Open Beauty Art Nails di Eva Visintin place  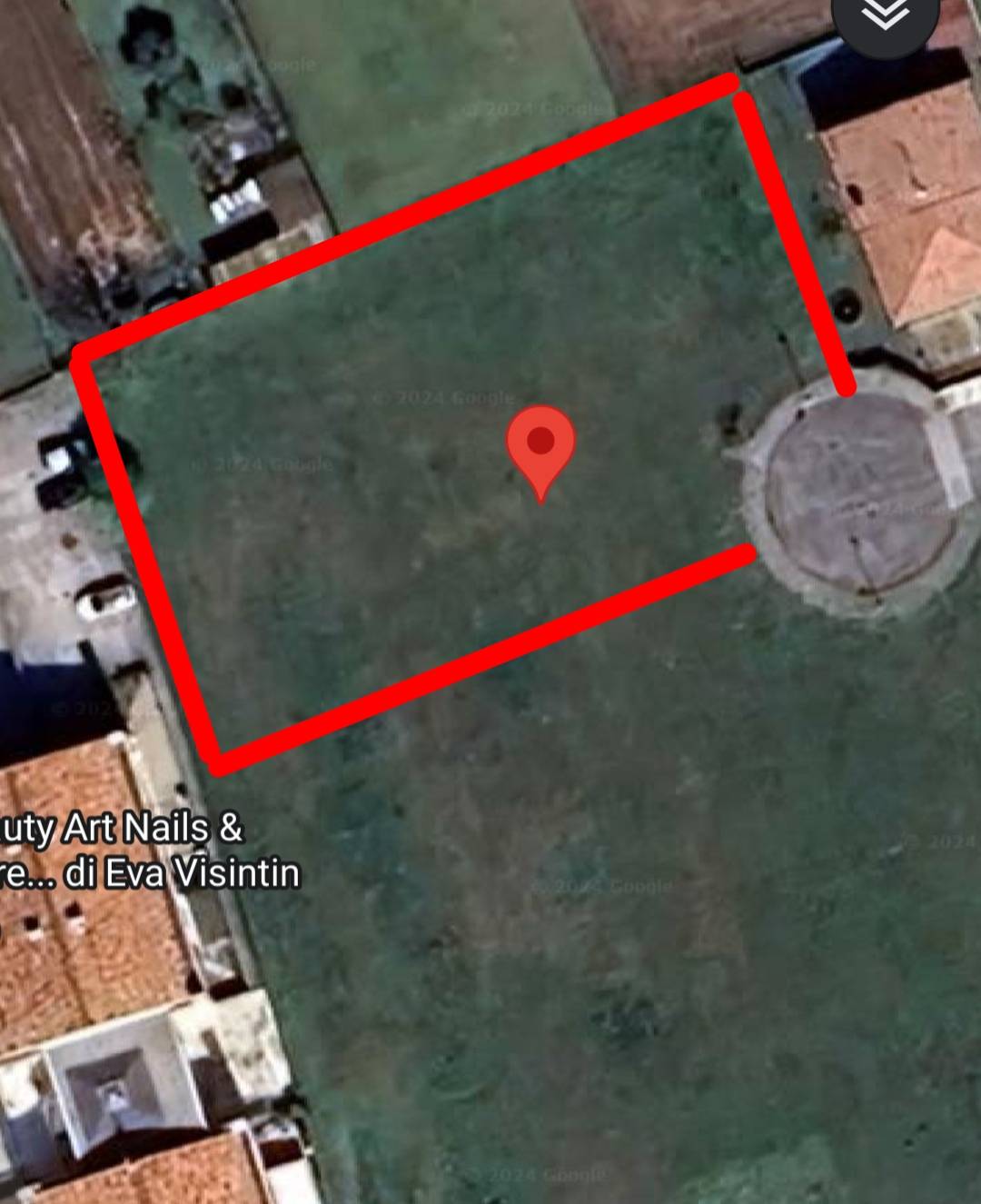[145, 851]
